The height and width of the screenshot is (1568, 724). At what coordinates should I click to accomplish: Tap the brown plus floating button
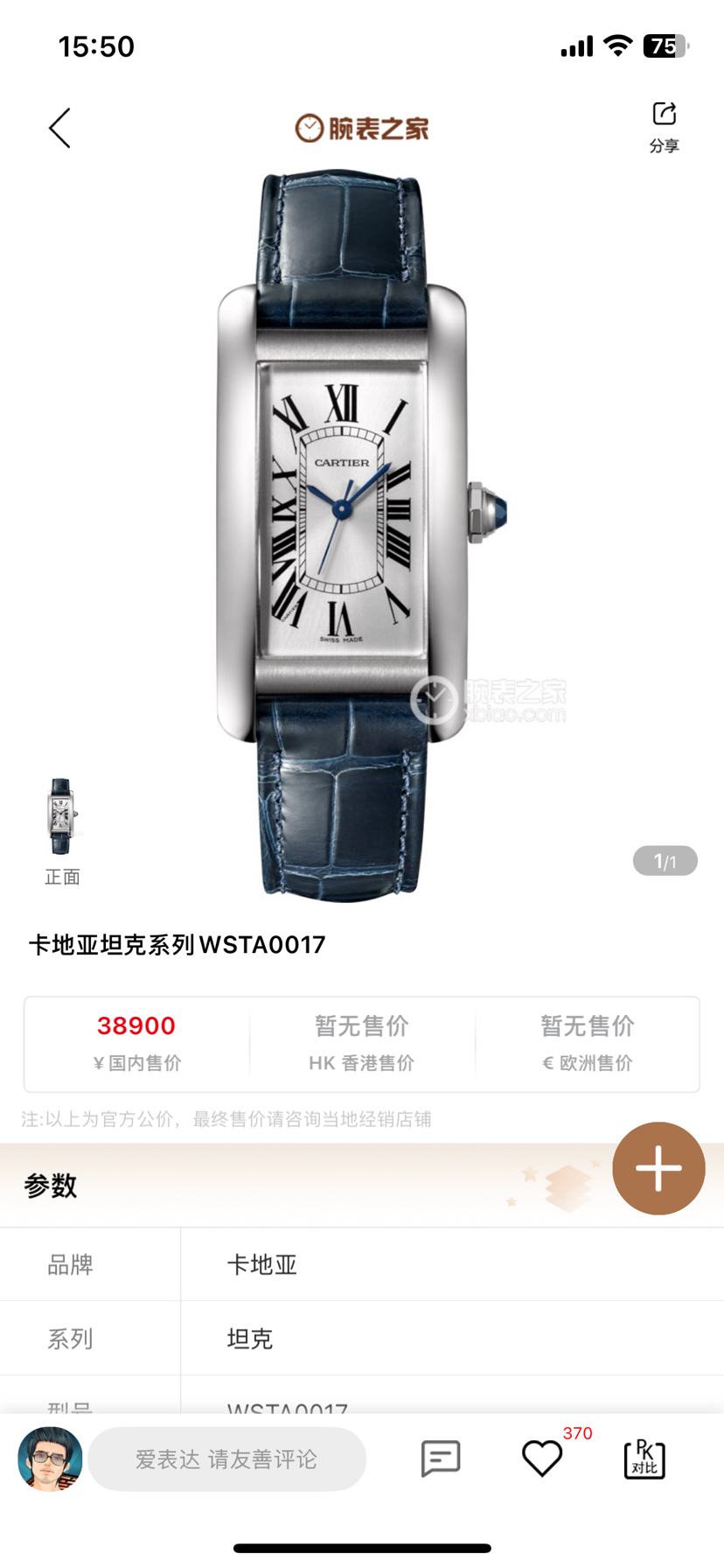658,1168
